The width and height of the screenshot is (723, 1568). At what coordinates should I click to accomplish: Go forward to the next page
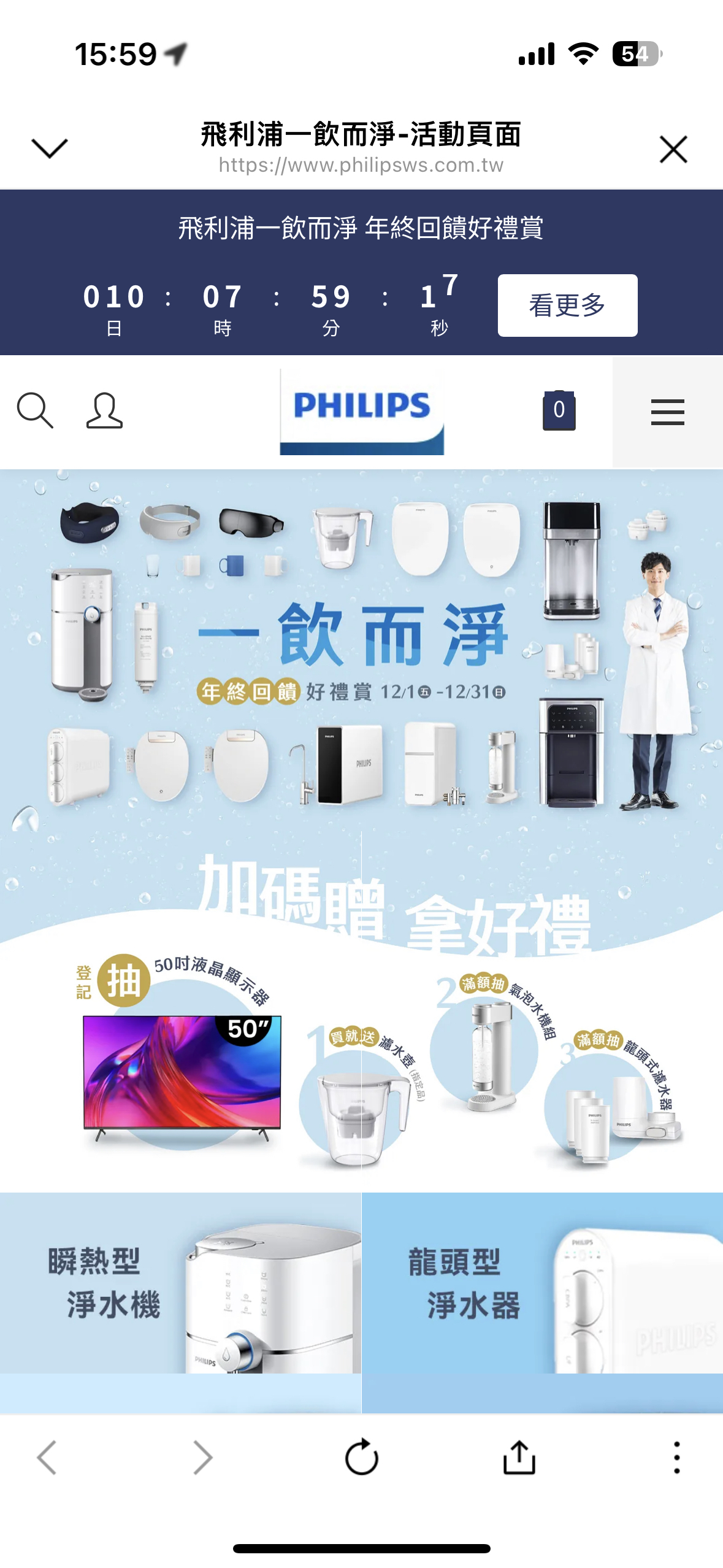pos(203,1457)
